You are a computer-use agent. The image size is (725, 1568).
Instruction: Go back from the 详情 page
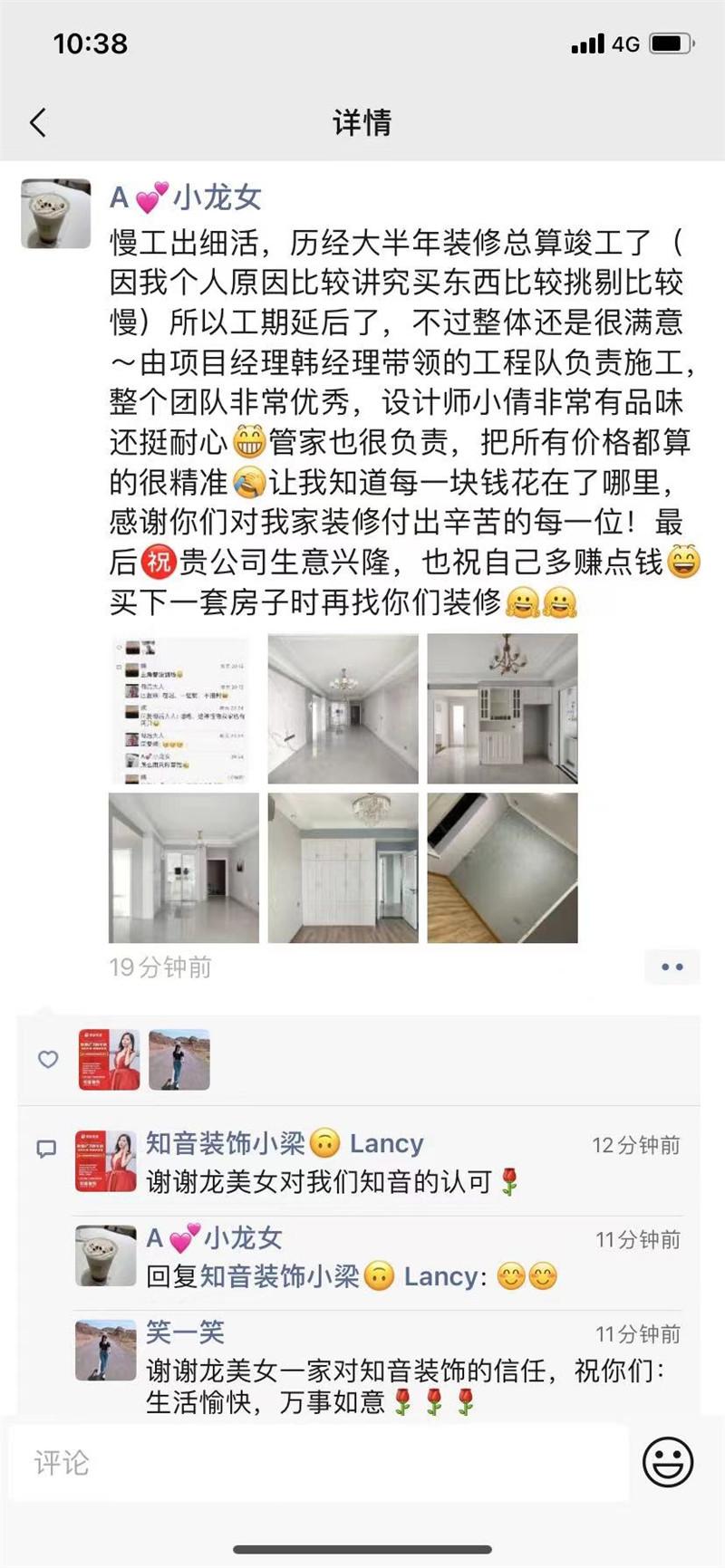pos(38,122)
